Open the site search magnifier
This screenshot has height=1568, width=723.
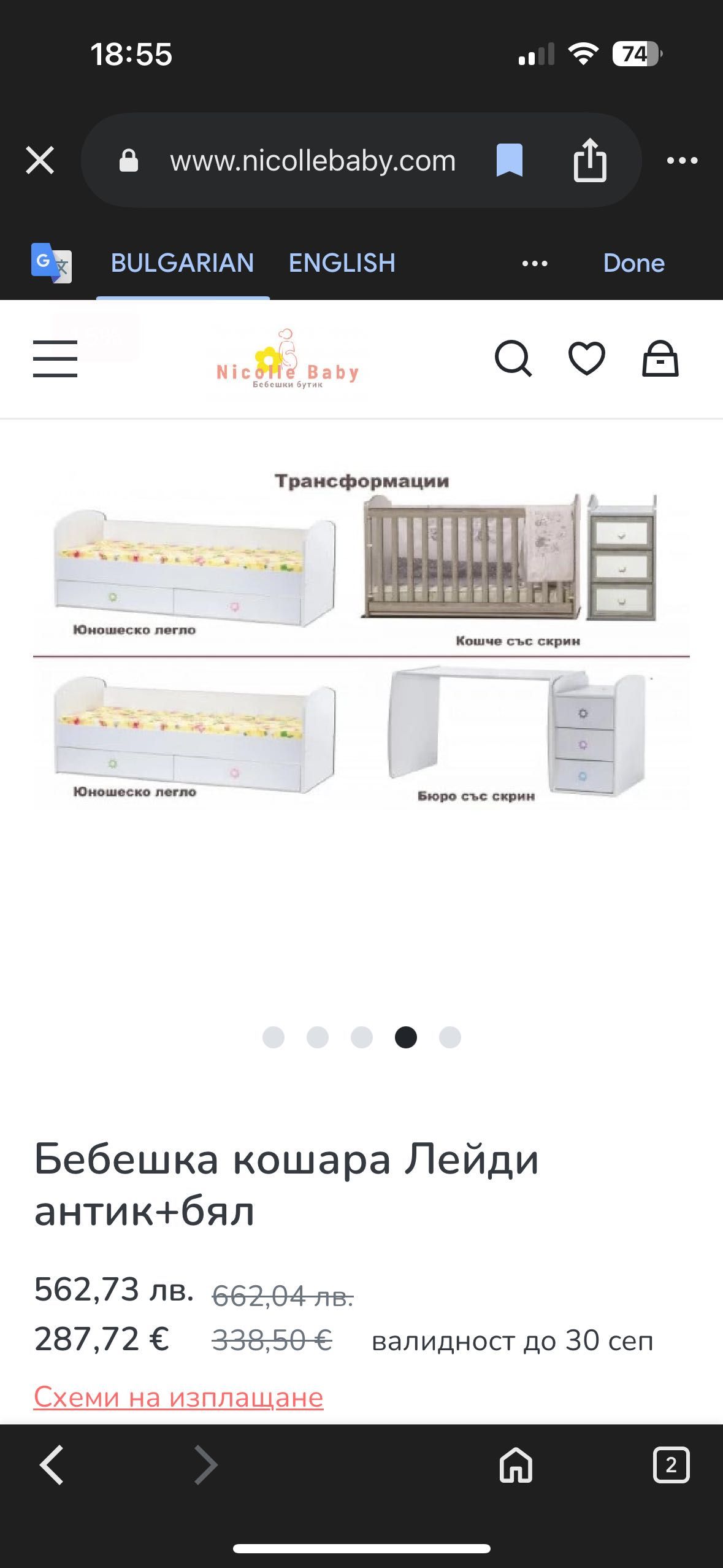[x=513, y=358]
